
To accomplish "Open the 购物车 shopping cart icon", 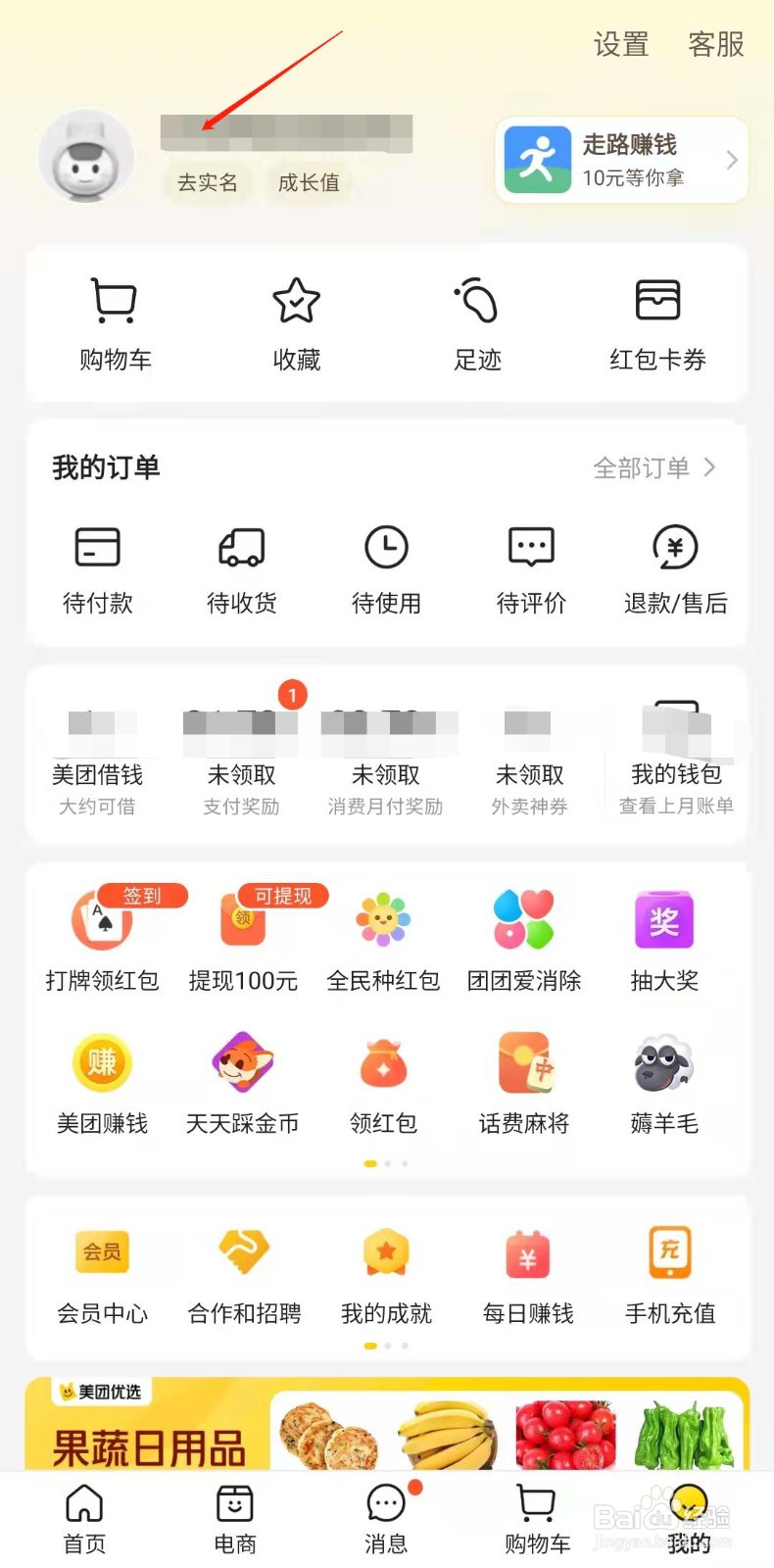I will (115, 318).
